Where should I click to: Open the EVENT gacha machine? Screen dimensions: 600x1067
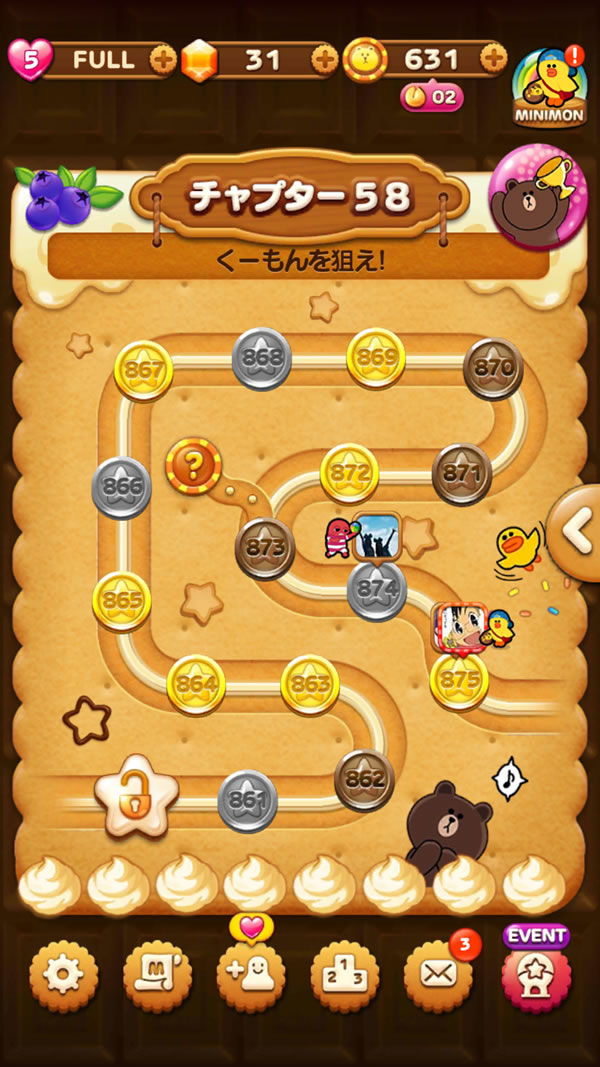pyautogui.click(x=536, y=970)
